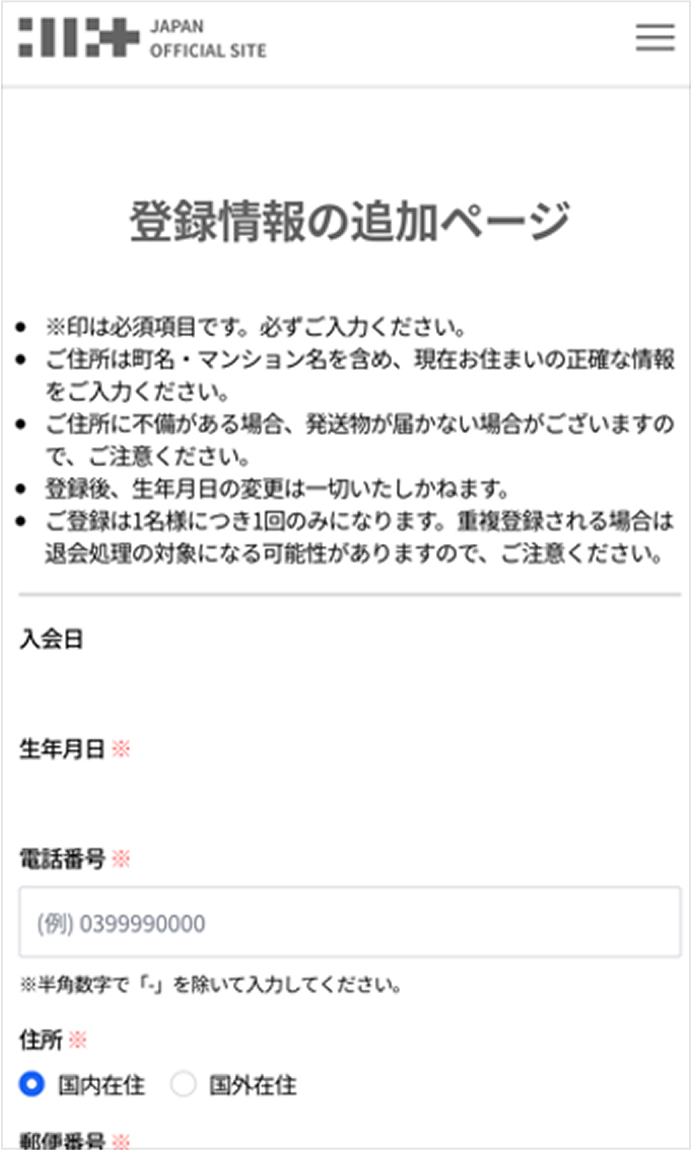The image size is (691, 1150).
Task: Tap the phone number input field
Action: click(x=350, y=922)
